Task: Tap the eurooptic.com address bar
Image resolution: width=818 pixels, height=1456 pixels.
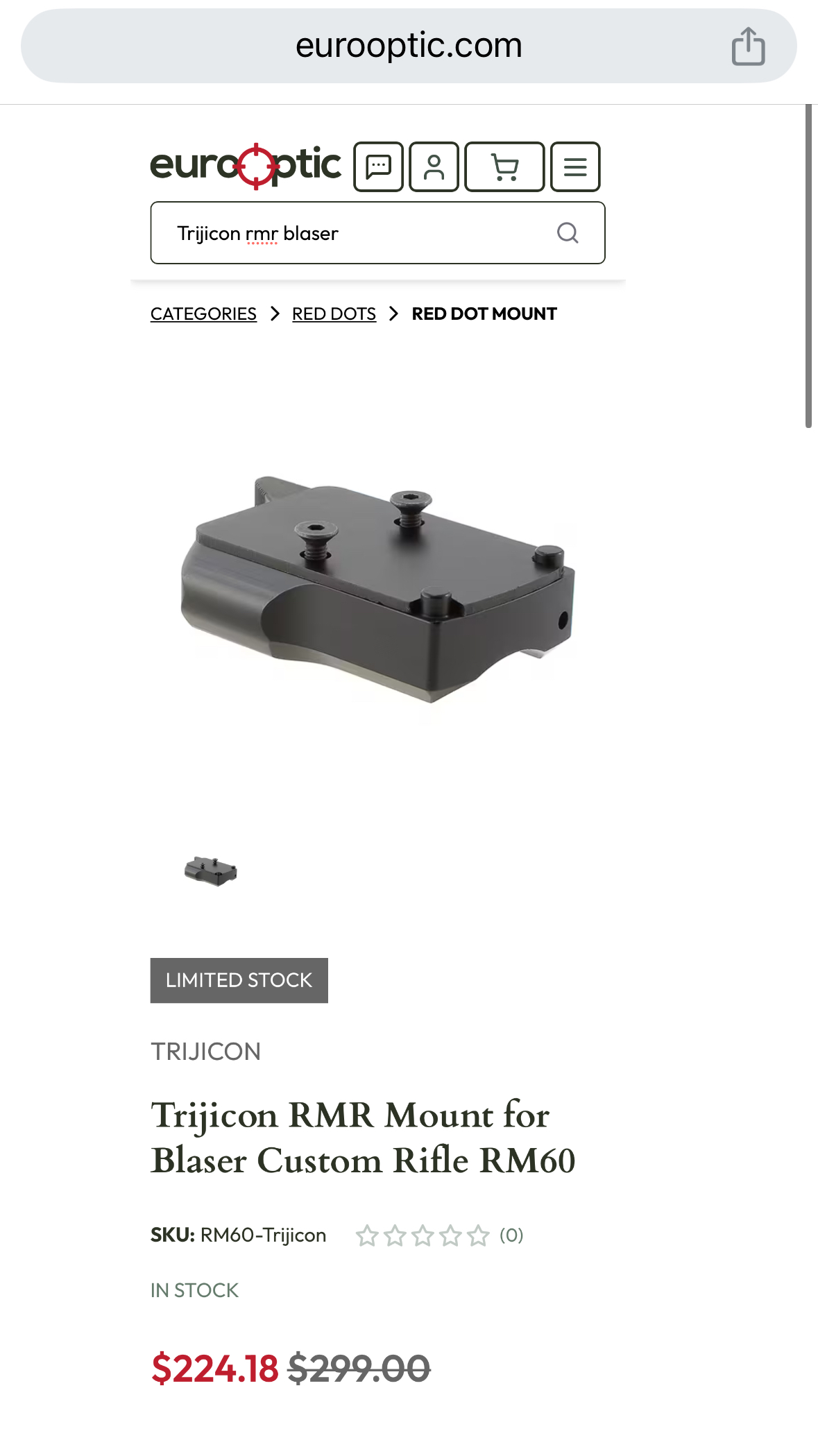Action: [x=408, y=46]
